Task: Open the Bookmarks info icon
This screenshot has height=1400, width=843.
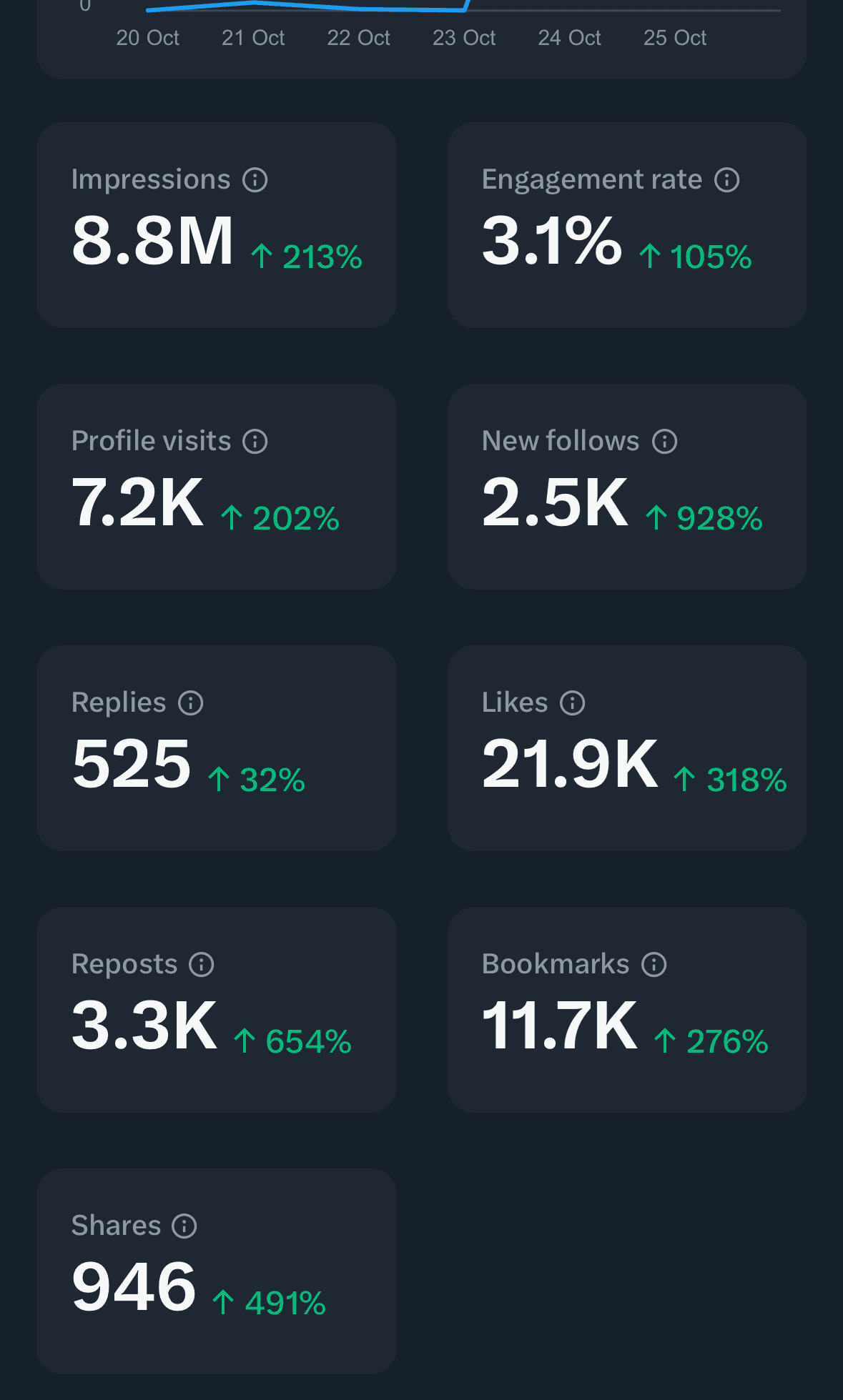Action: pyautogui.click(x=654, y=965)
